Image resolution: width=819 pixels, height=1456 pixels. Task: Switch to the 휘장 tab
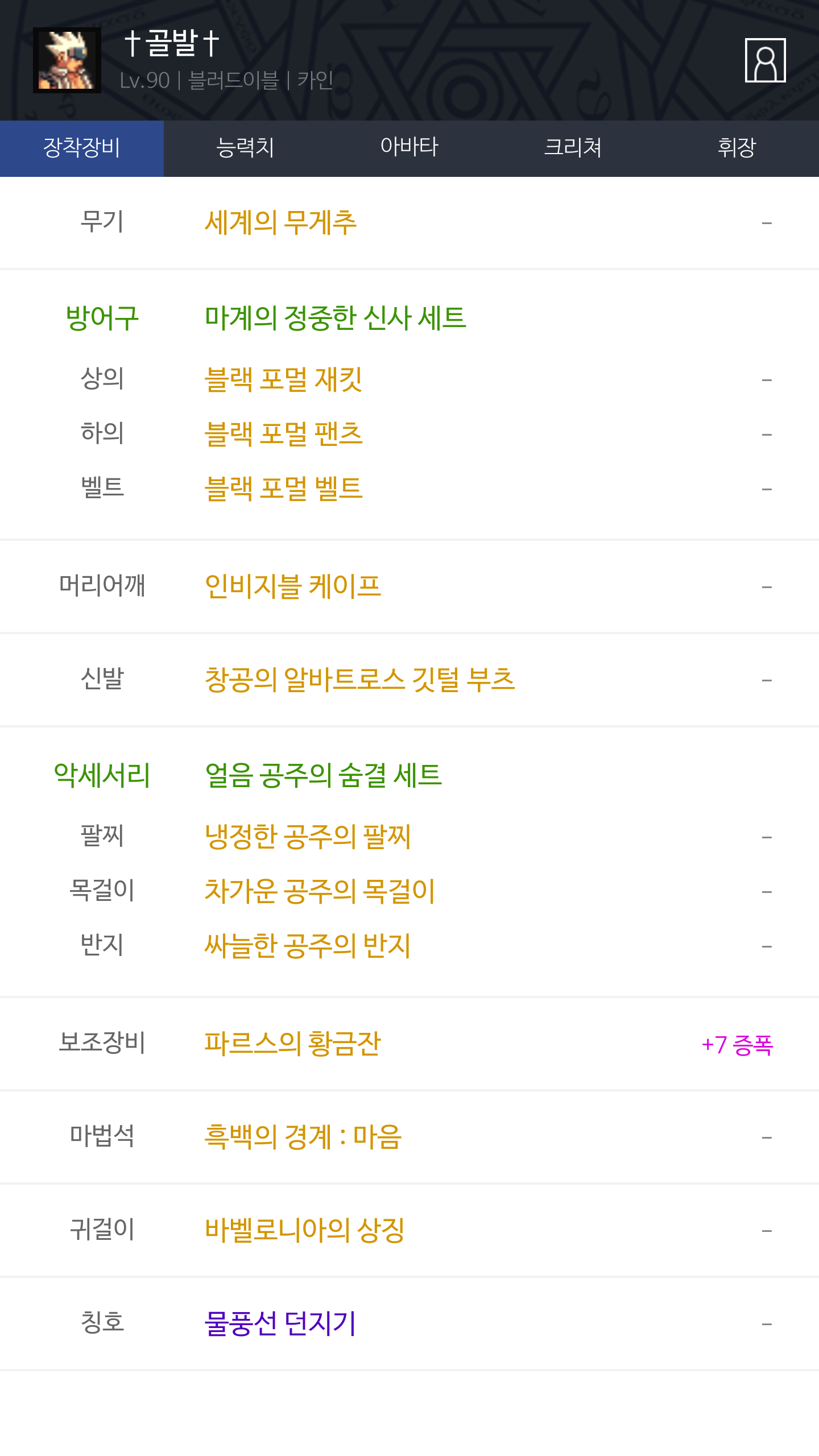(737, 148)
